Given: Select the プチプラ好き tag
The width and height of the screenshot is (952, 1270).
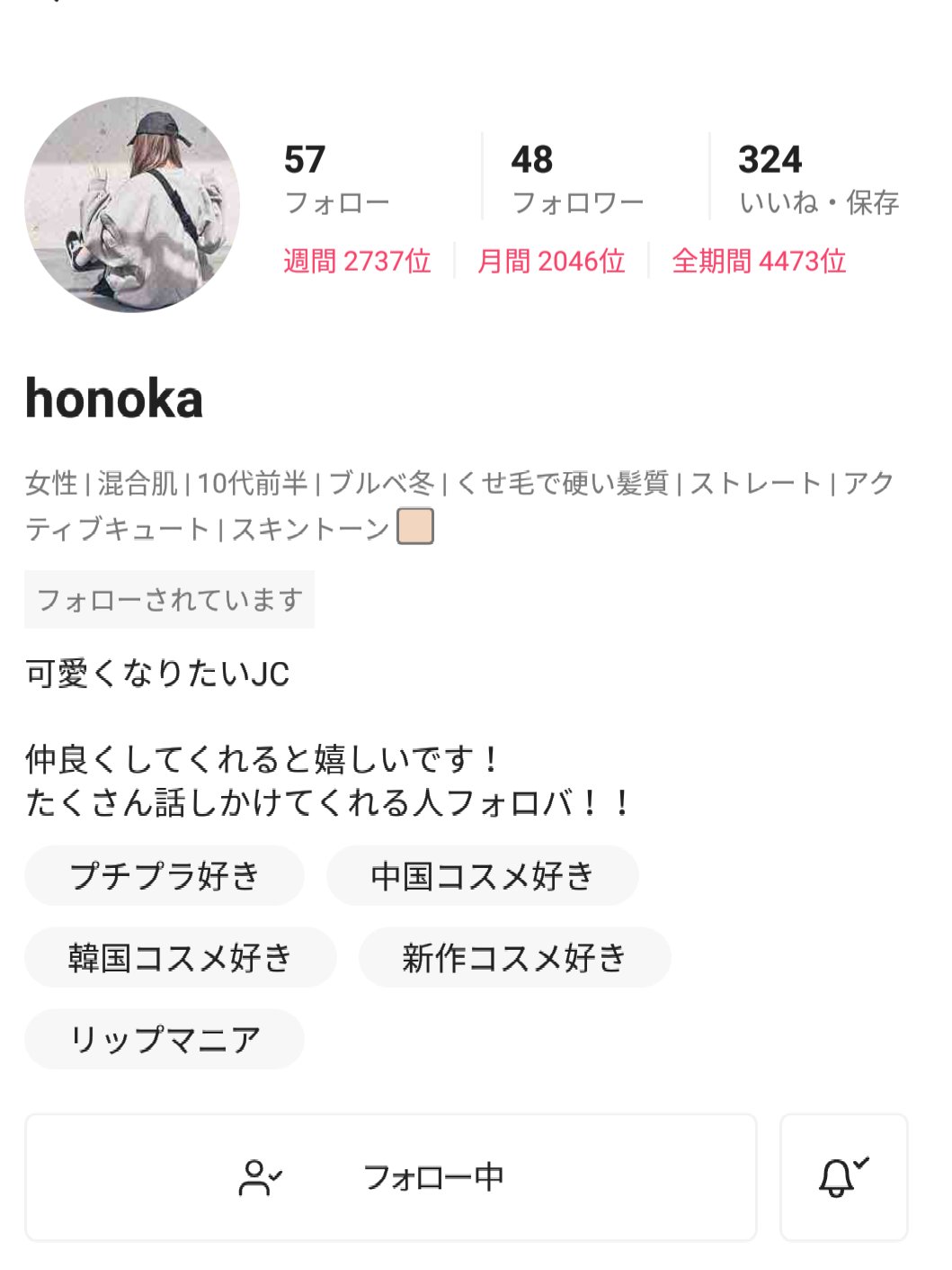Looking at the screenshot, I should 164,873.
